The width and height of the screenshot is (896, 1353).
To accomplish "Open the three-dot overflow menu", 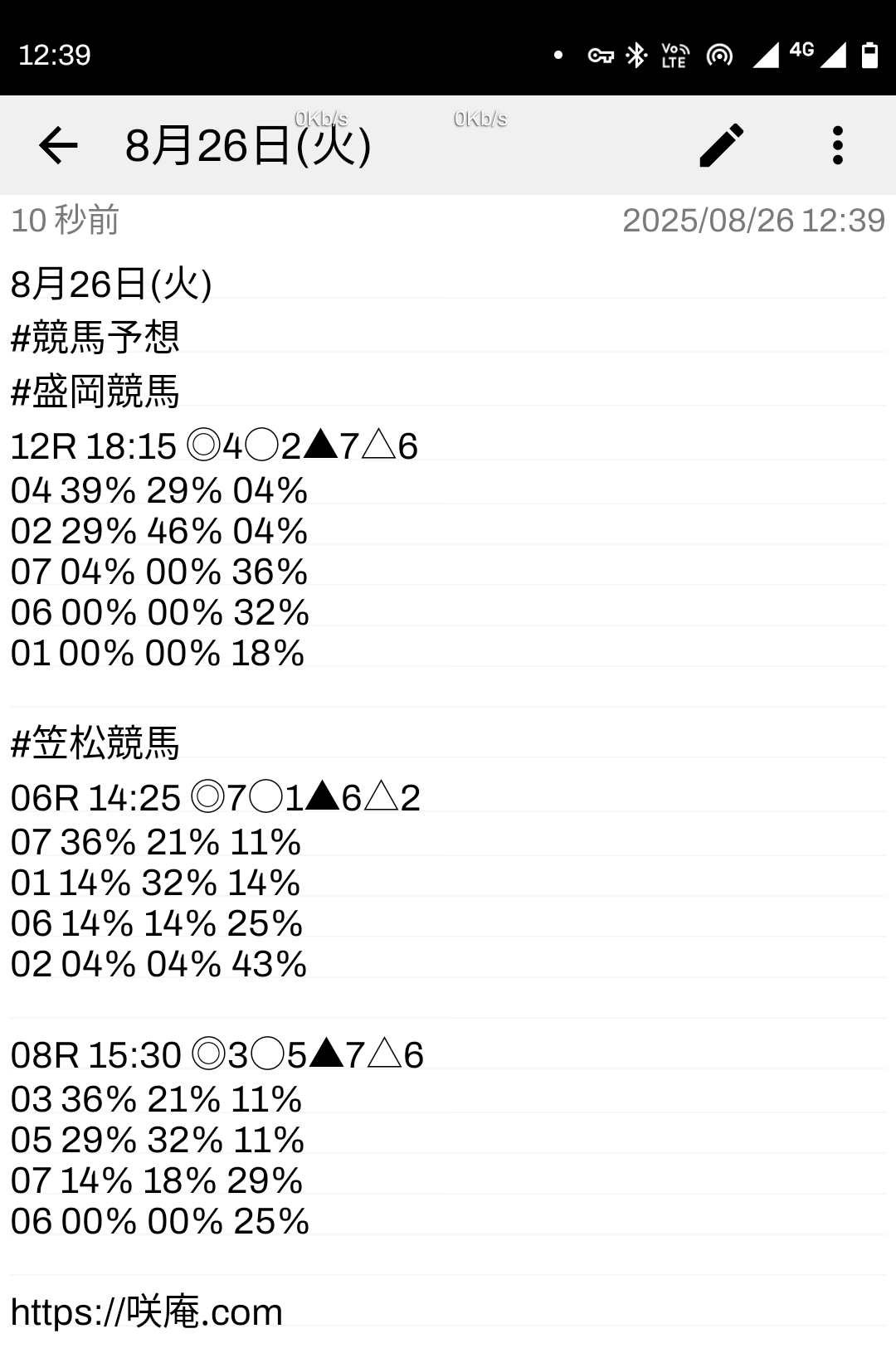I will 837,146.
